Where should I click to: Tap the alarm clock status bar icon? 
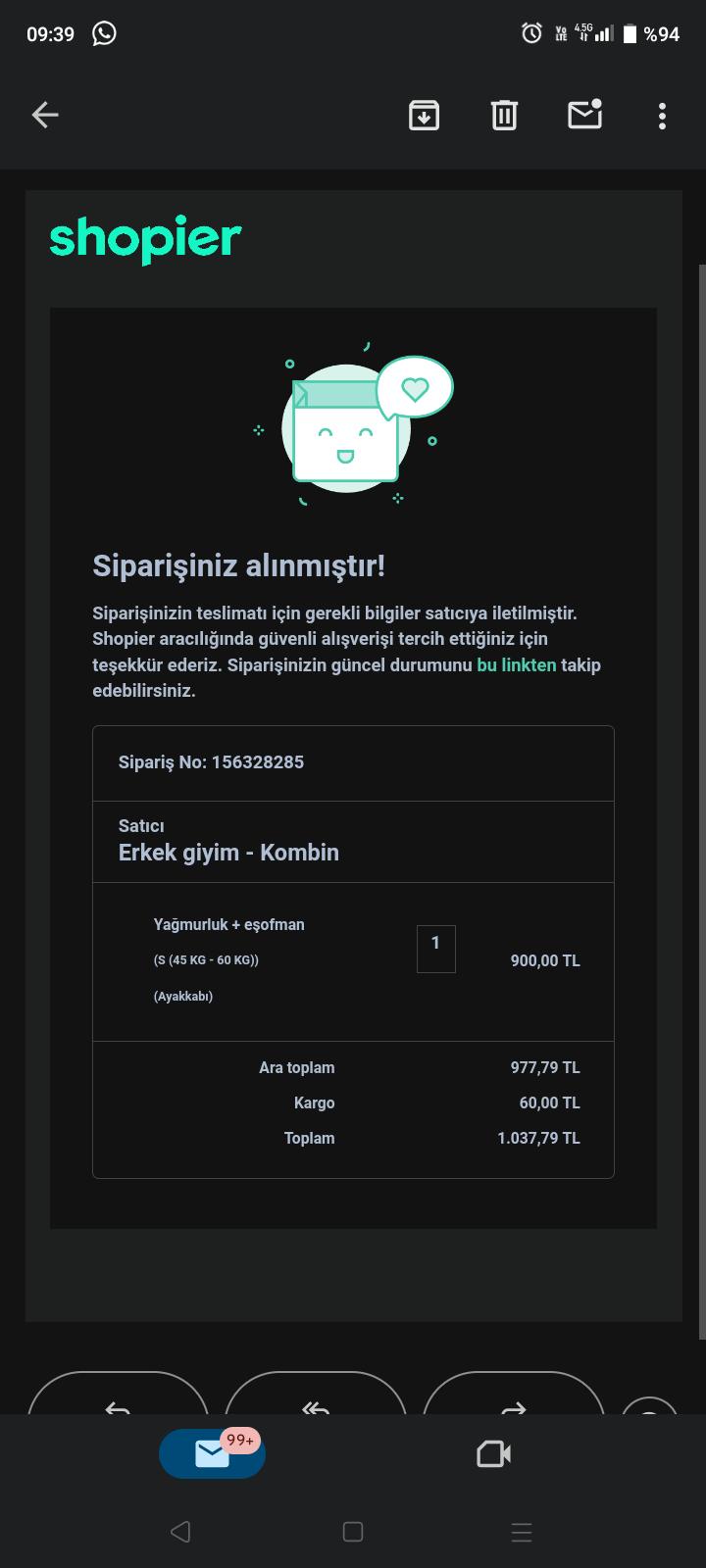pos(530,32)
